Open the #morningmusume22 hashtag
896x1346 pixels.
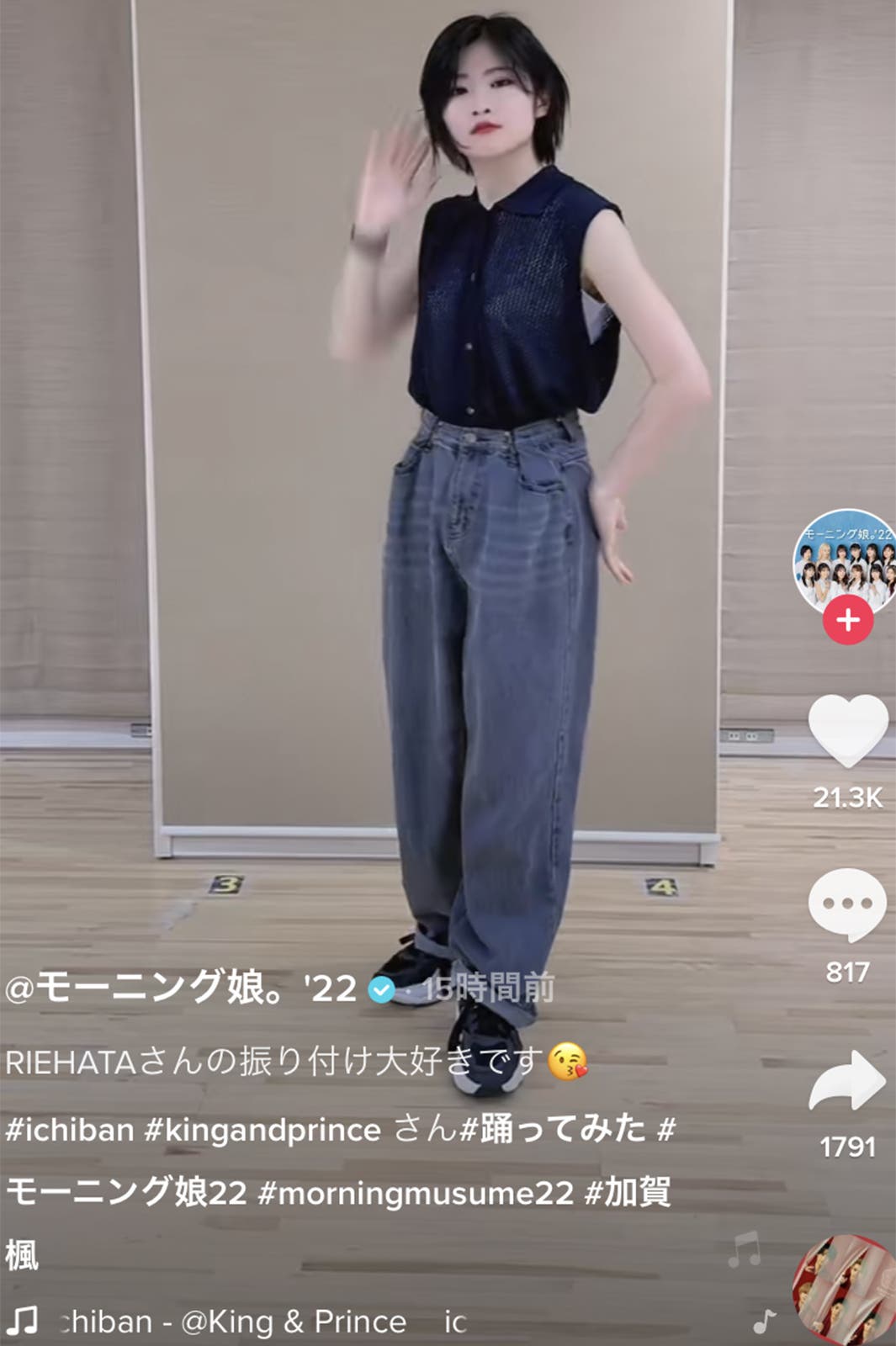click(x=416, y=1192)
